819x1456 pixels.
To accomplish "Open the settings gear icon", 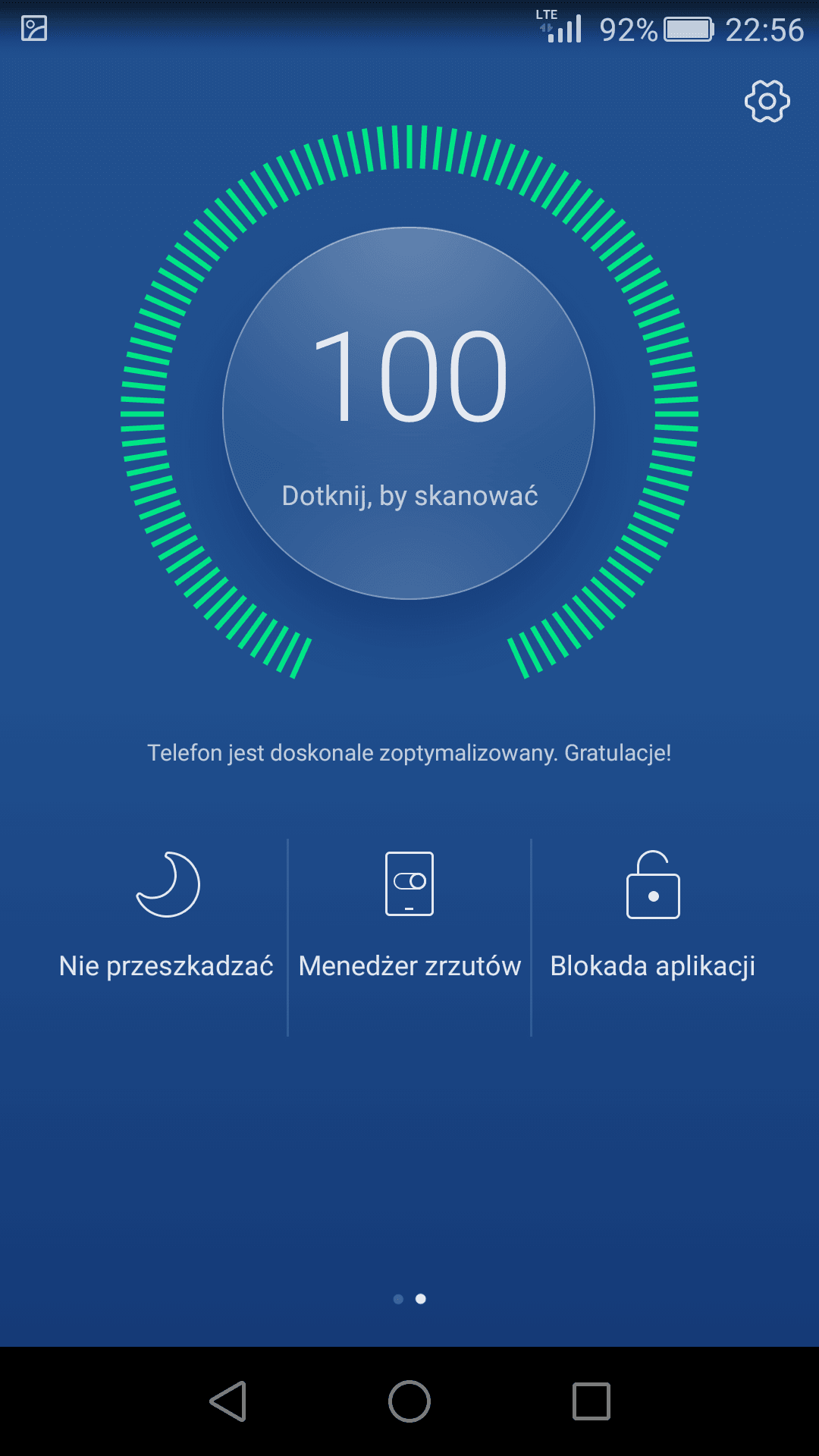I will tap(767, 101).
